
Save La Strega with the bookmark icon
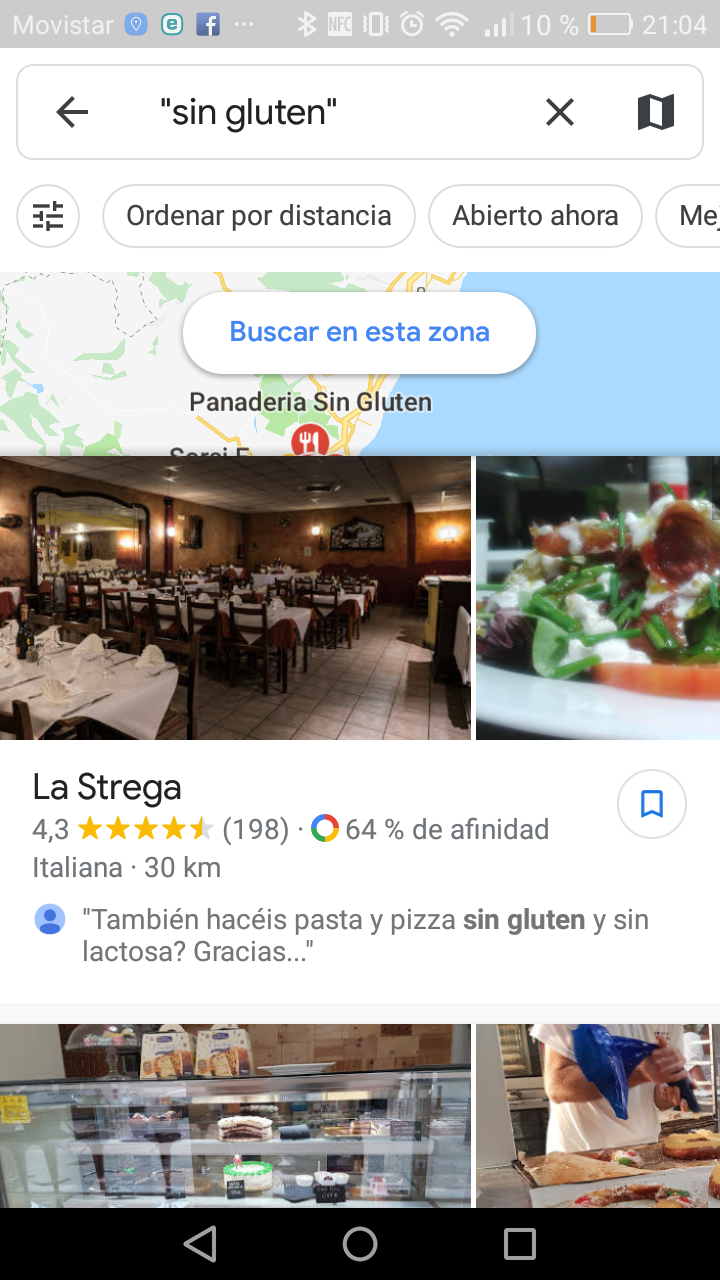click(x=652, y=804)
